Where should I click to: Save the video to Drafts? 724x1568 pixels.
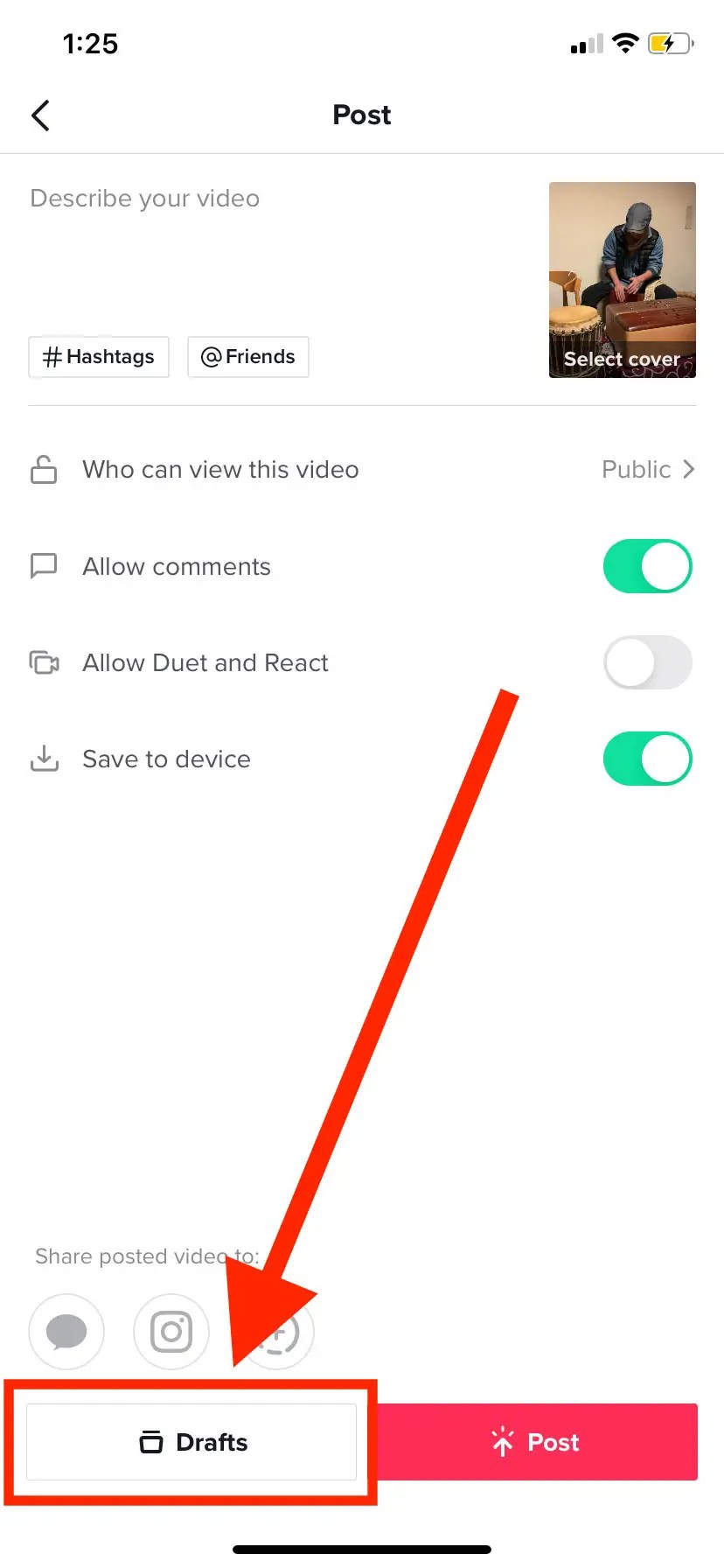pos(191,1442)
